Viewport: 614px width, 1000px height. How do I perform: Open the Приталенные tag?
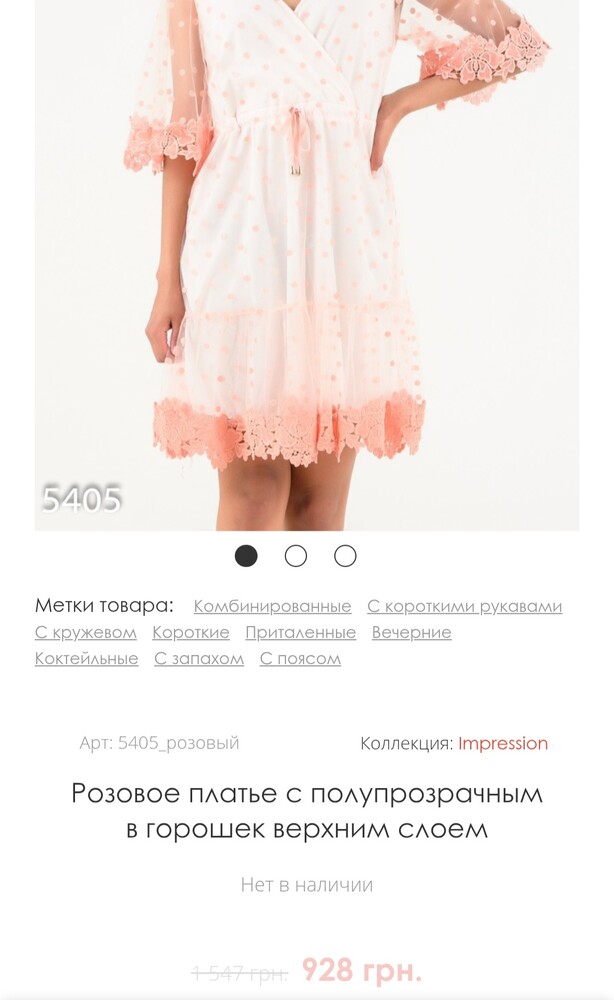click(x=300, y=632)
